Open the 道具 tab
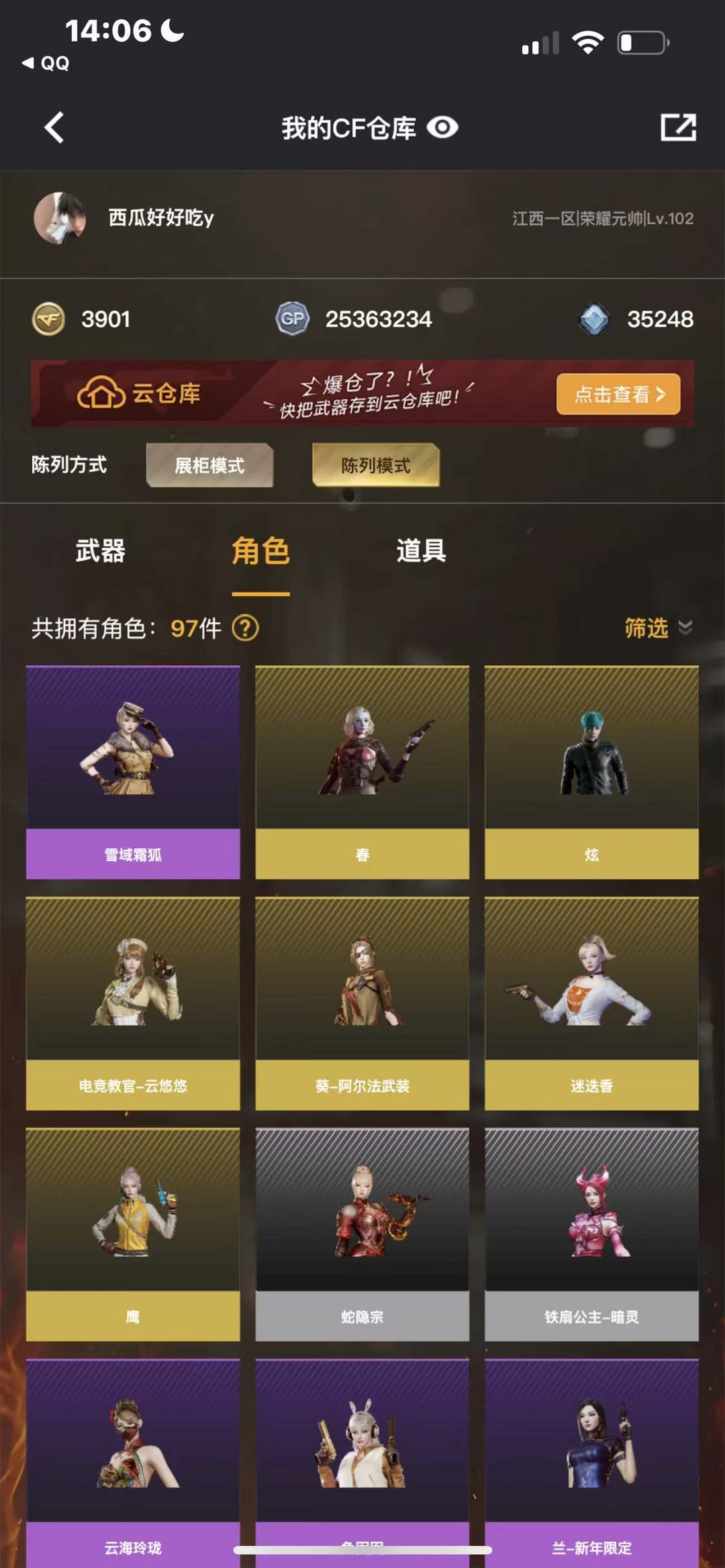 (422, 551)
